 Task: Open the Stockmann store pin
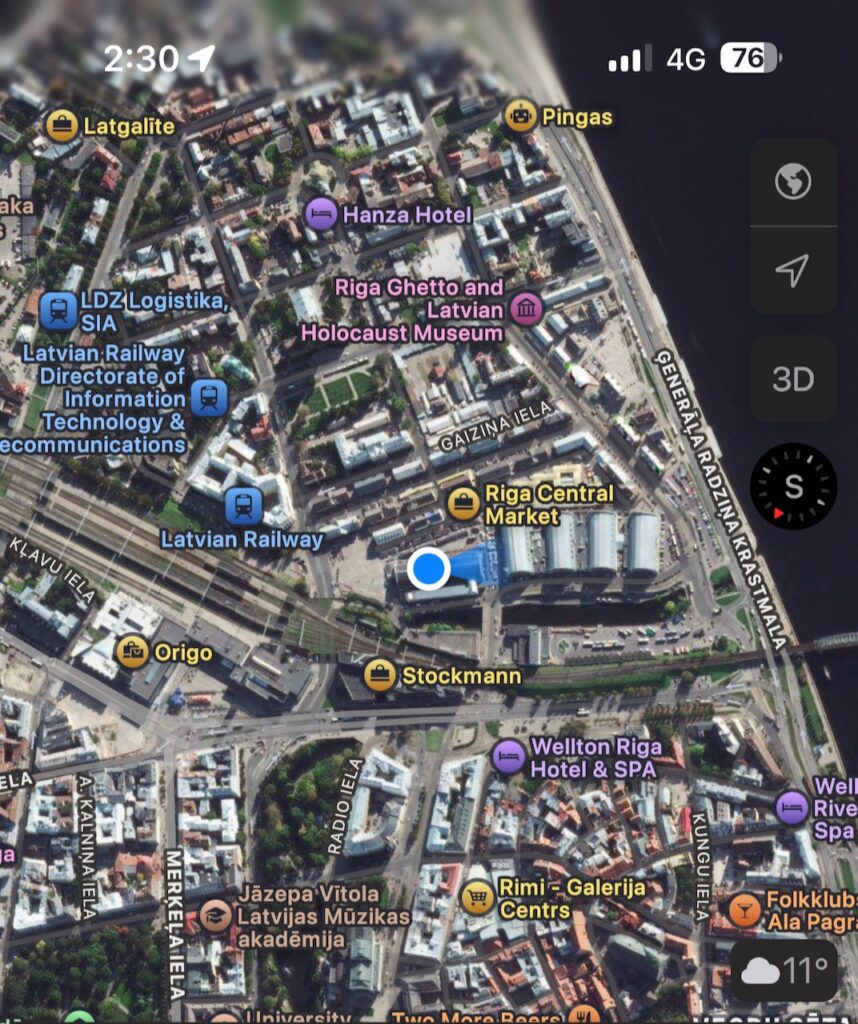point(380,676)
